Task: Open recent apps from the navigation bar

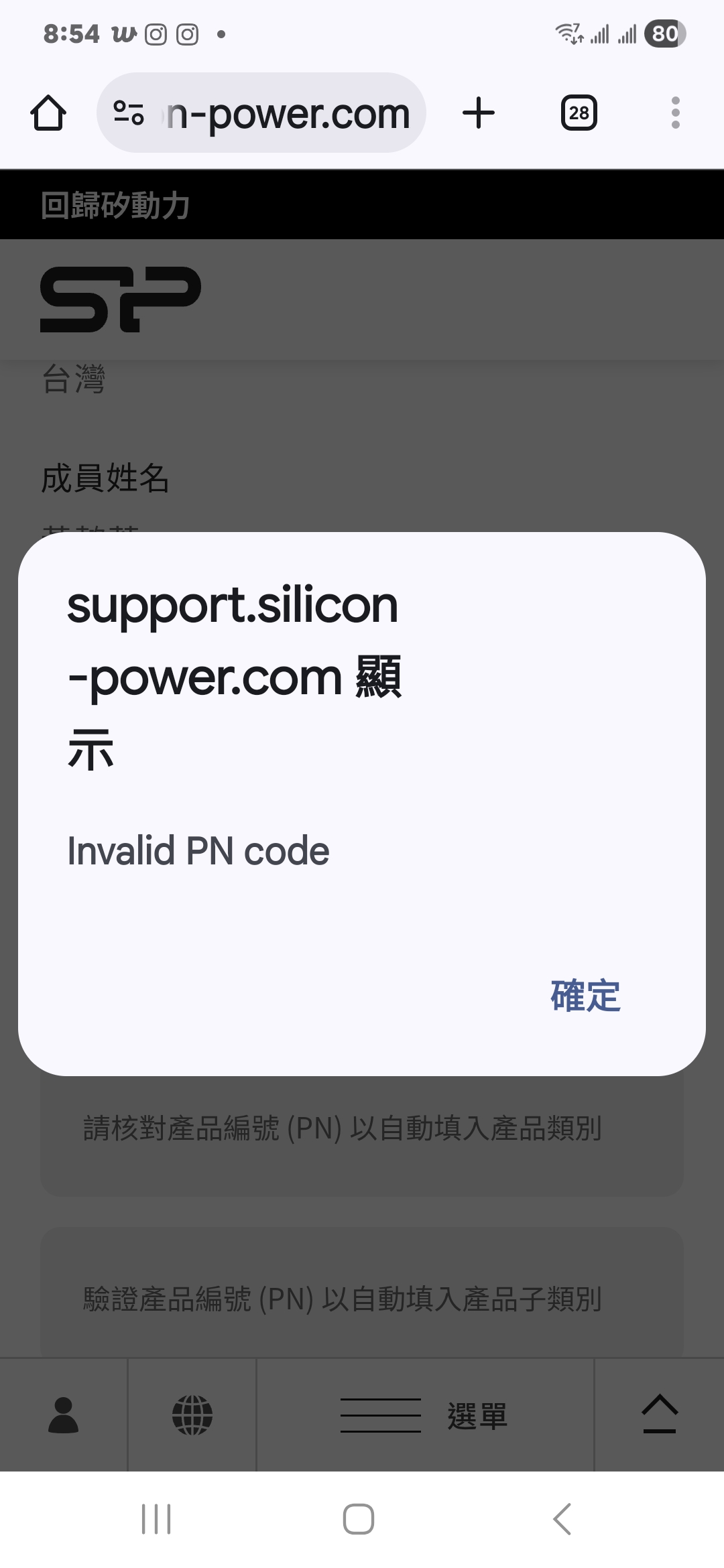Action: pyautogui.click(x=156, y=1518)
